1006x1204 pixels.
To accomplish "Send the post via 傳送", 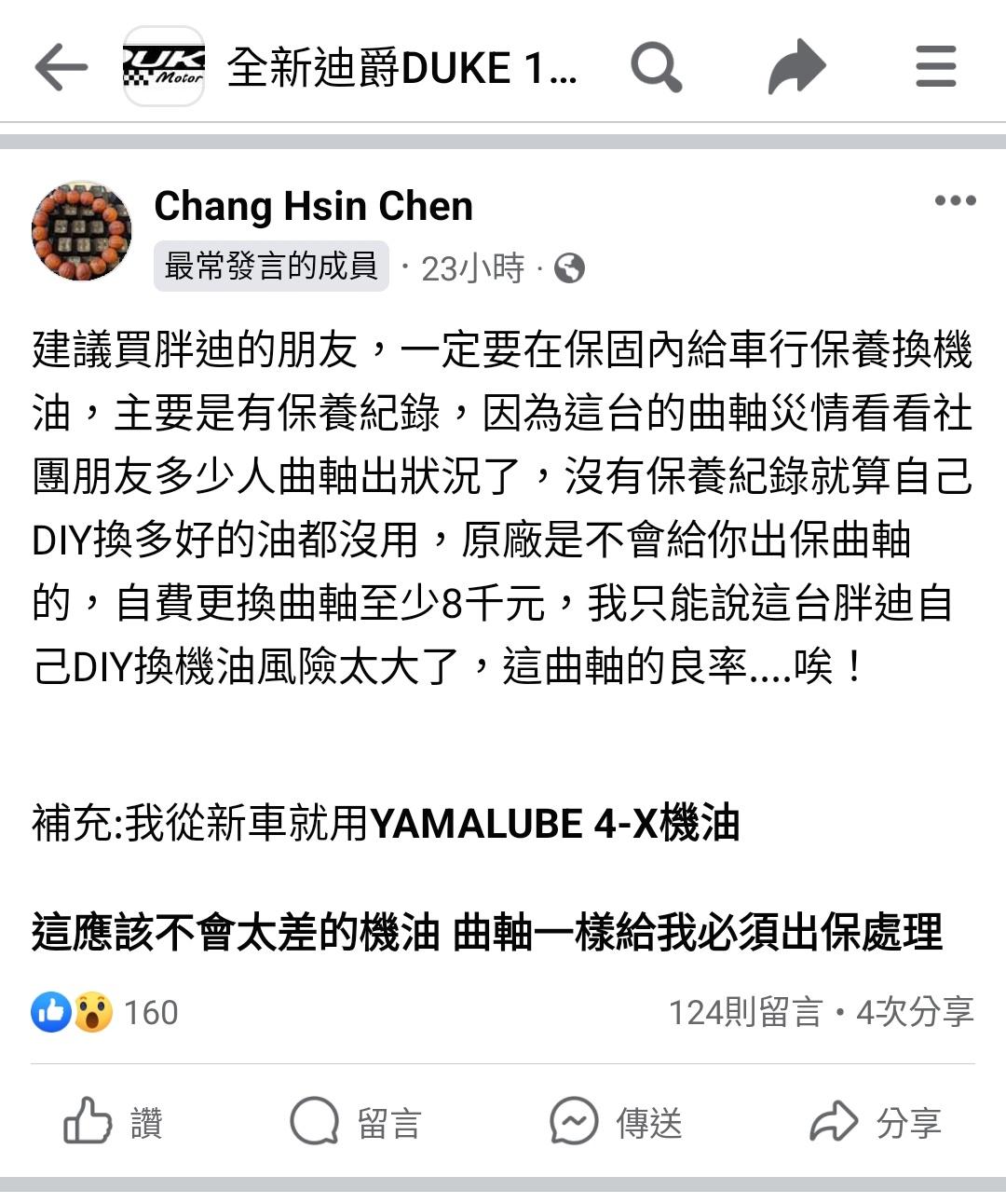I will coord(617,1121).
